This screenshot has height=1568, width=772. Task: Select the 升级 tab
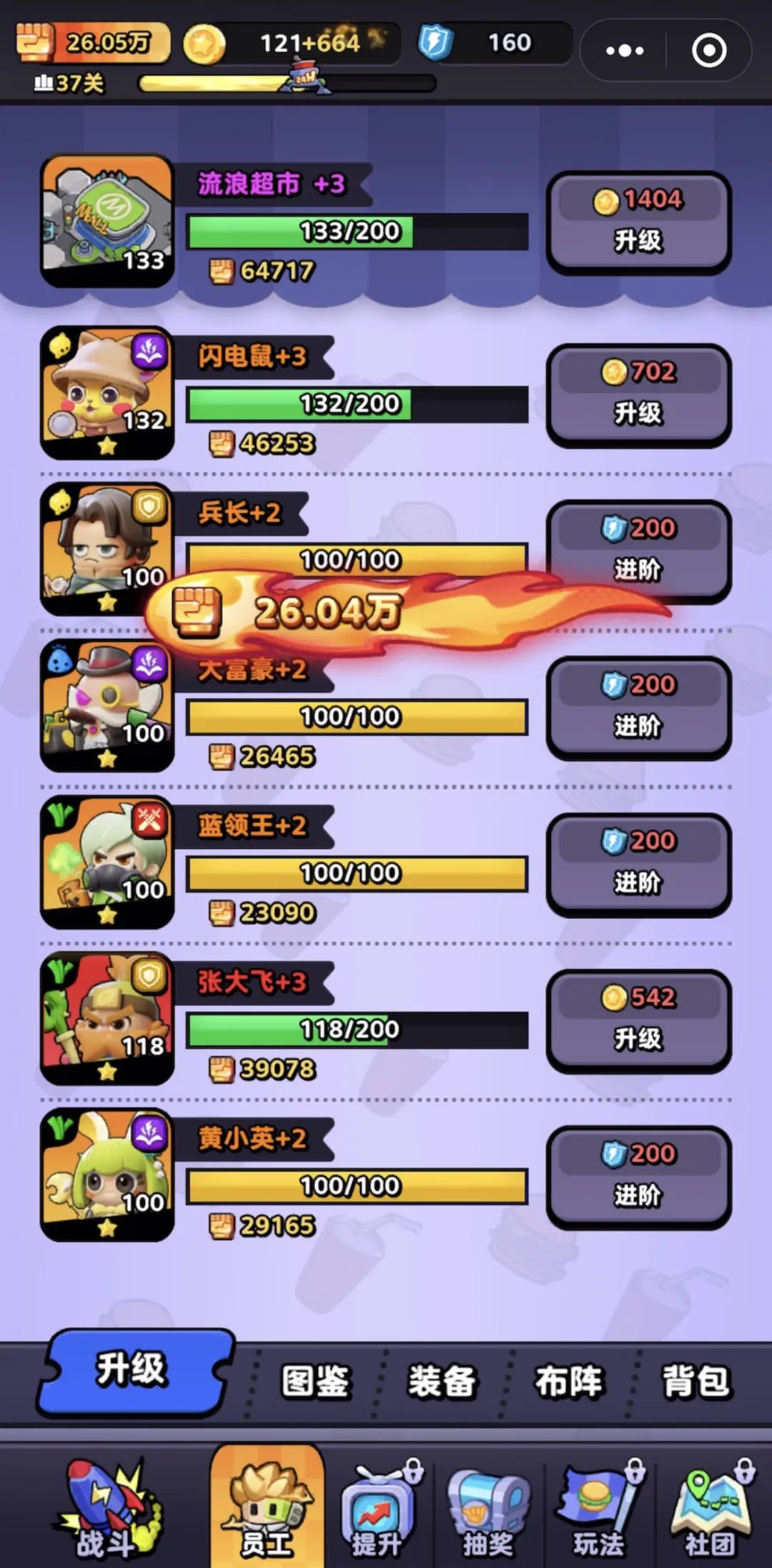click(x=132, y=1370)
